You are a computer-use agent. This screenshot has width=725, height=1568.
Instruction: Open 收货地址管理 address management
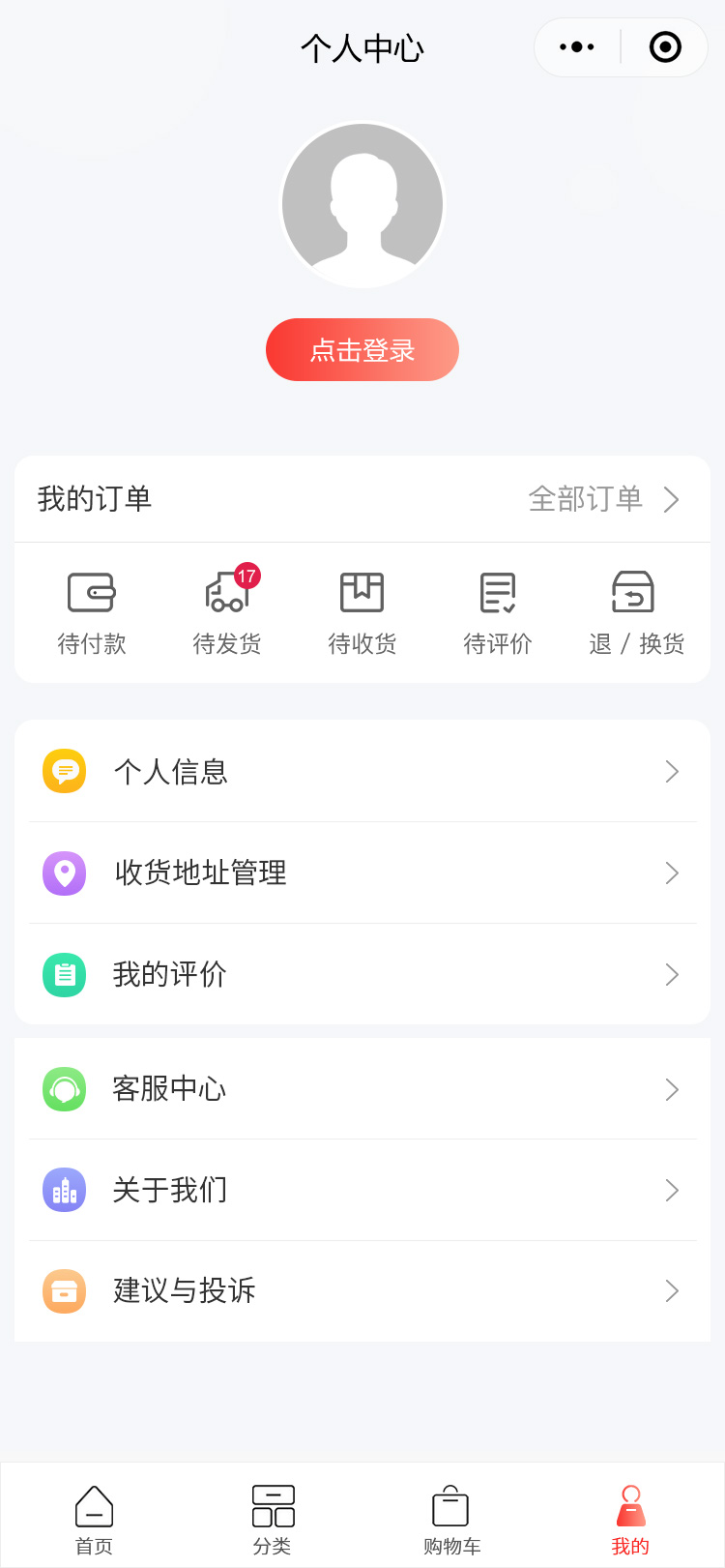click(362, 873)
